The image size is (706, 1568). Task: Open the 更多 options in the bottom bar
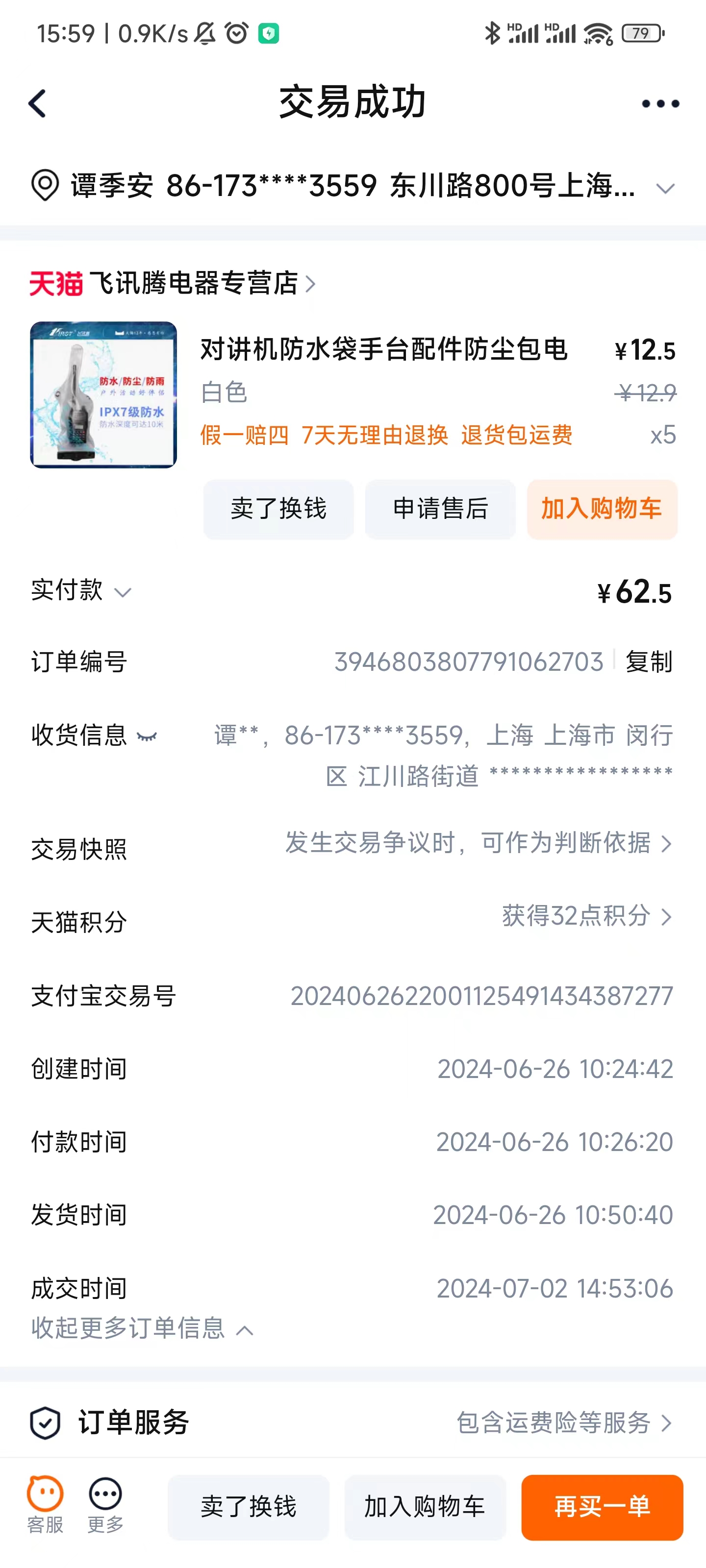point(105,1505)
